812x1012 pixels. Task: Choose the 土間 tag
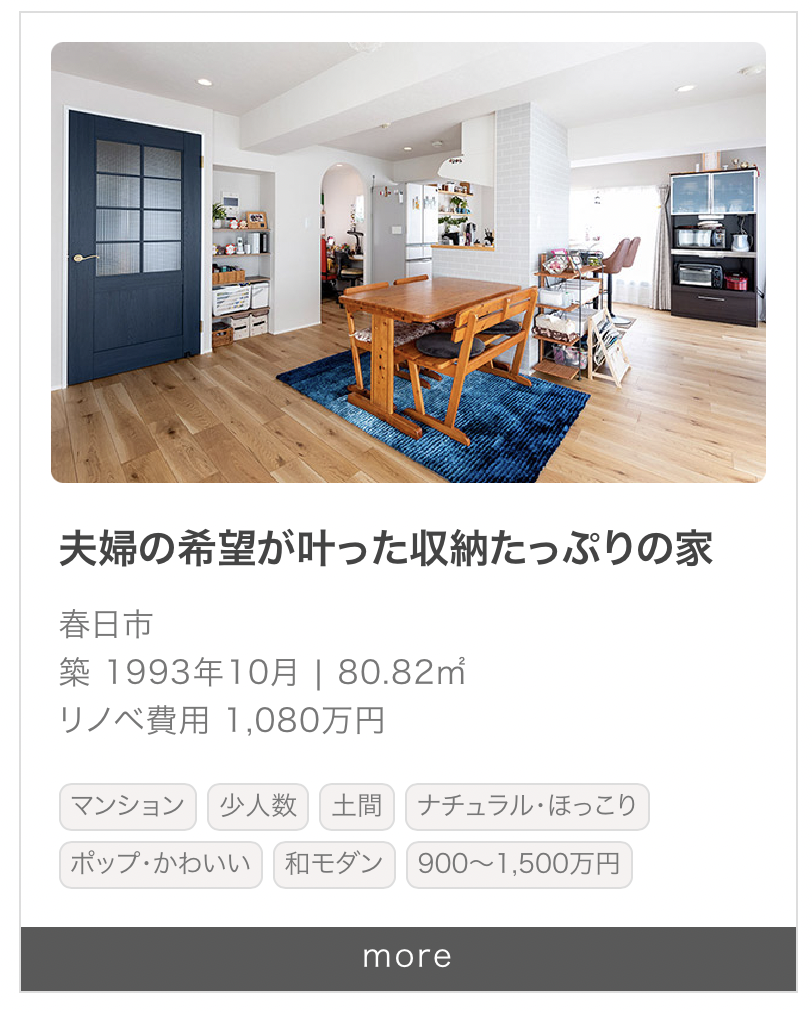(357, 806)
